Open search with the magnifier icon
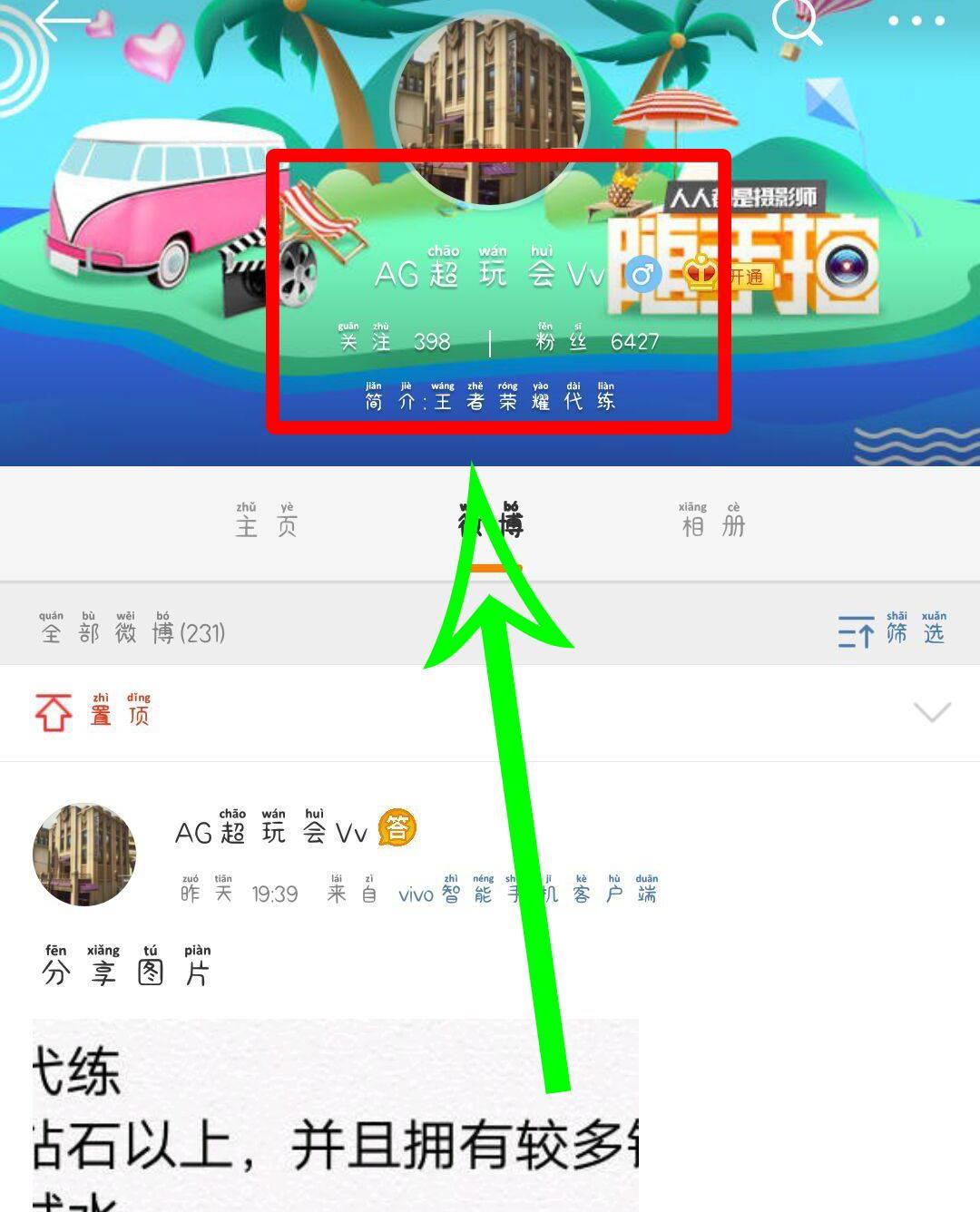This screenshot has width=980, height=1212. point(797,22)
